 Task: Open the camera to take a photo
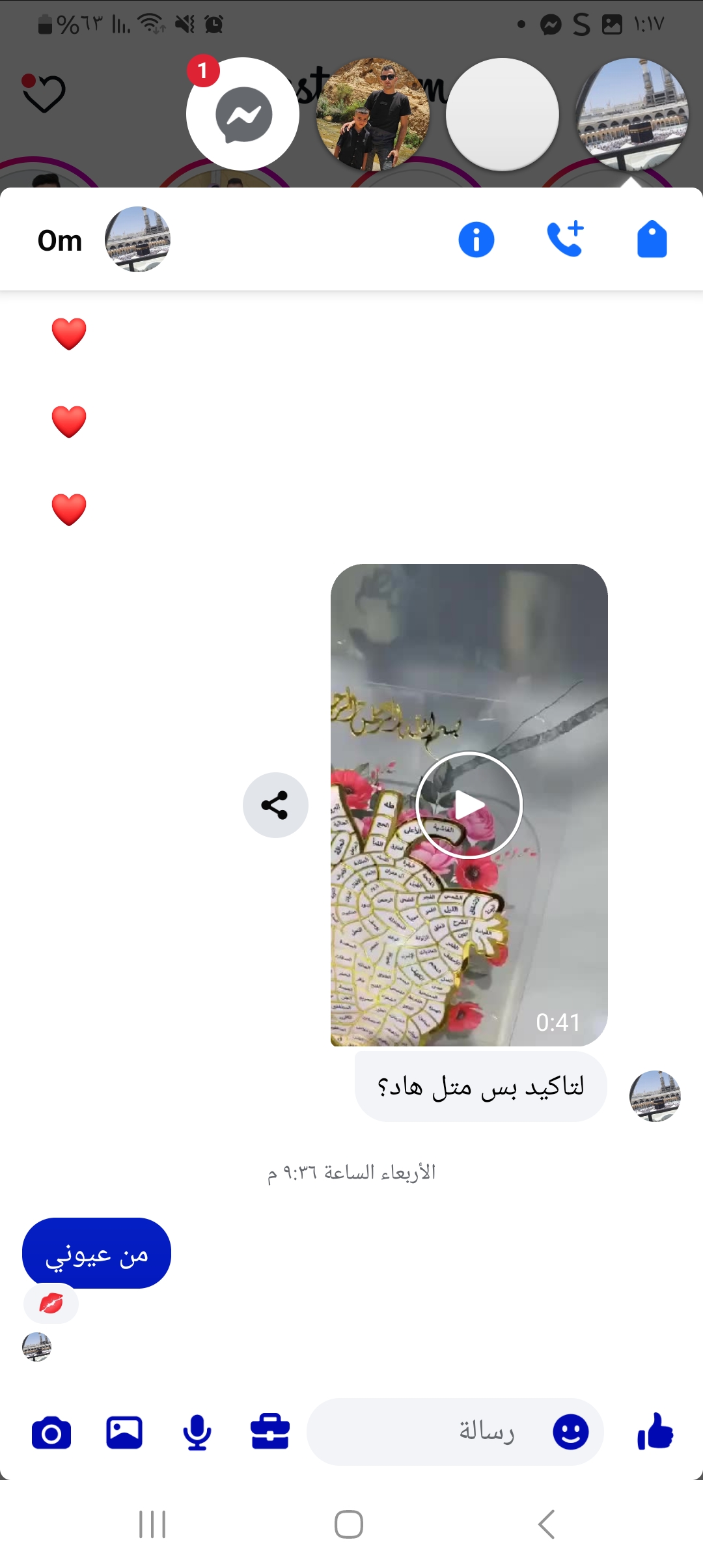pos(51,1433)
